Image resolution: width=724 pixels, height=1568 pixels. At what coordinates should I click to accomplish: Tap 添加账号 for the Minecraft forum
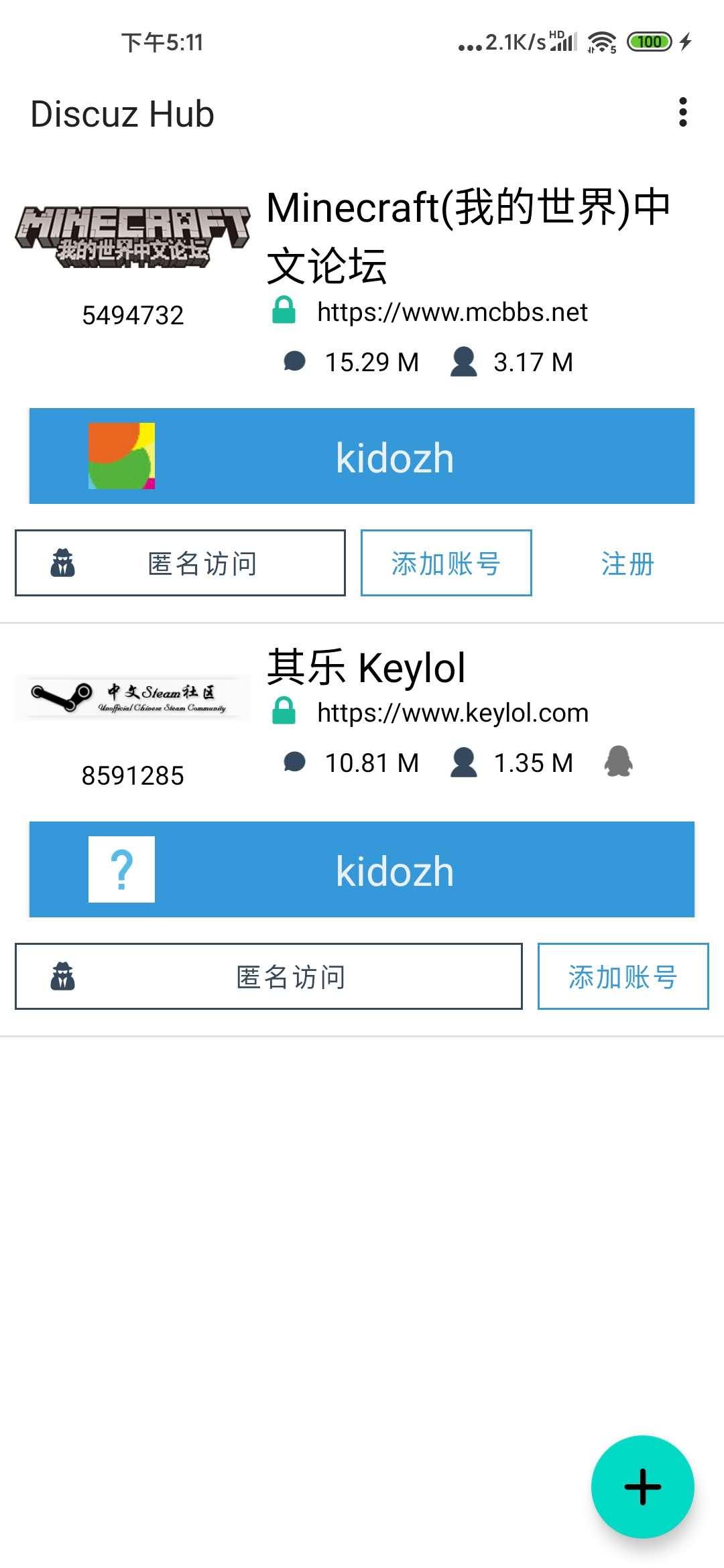(446, 564)
